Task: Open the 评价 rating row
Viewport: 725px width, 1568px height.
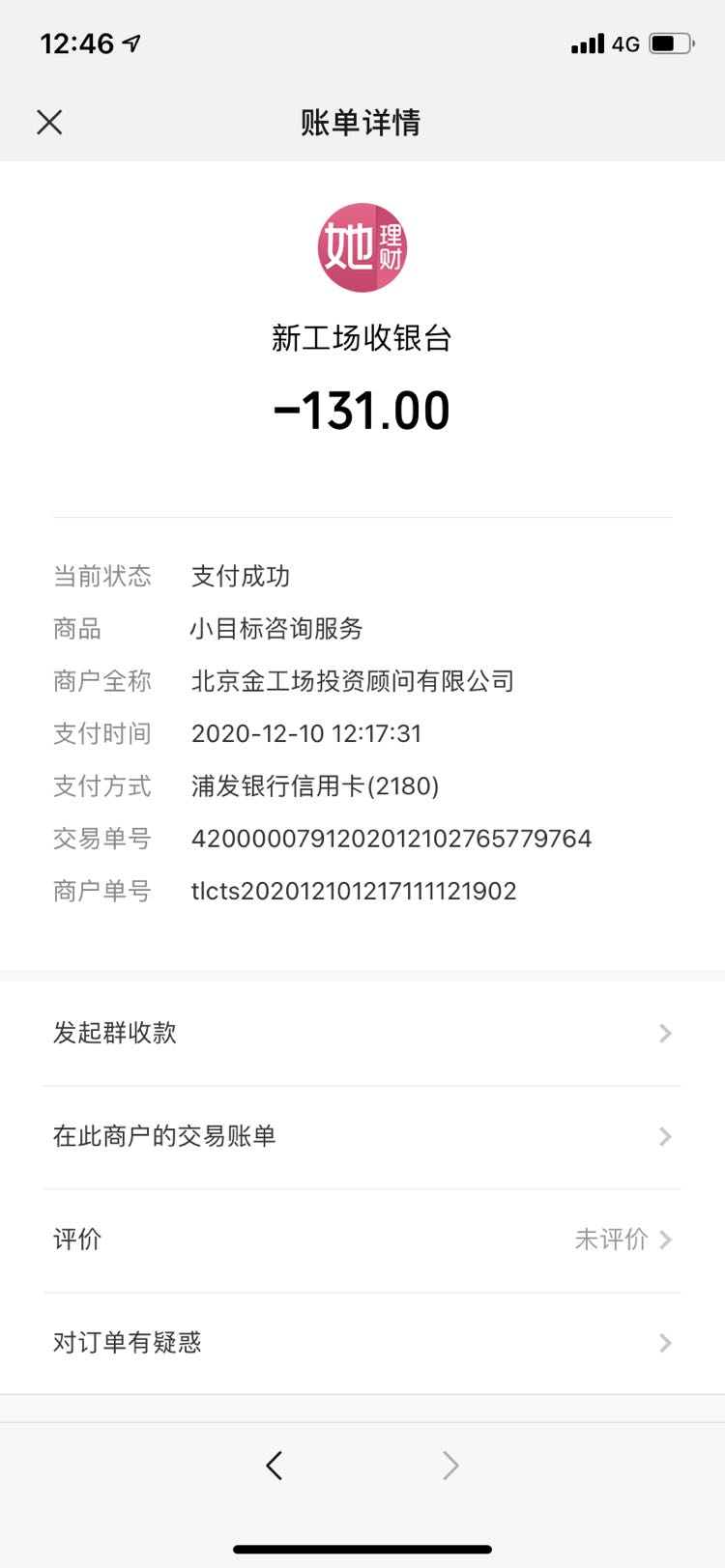Action: pyautogui.click(x=362, y=1240)
